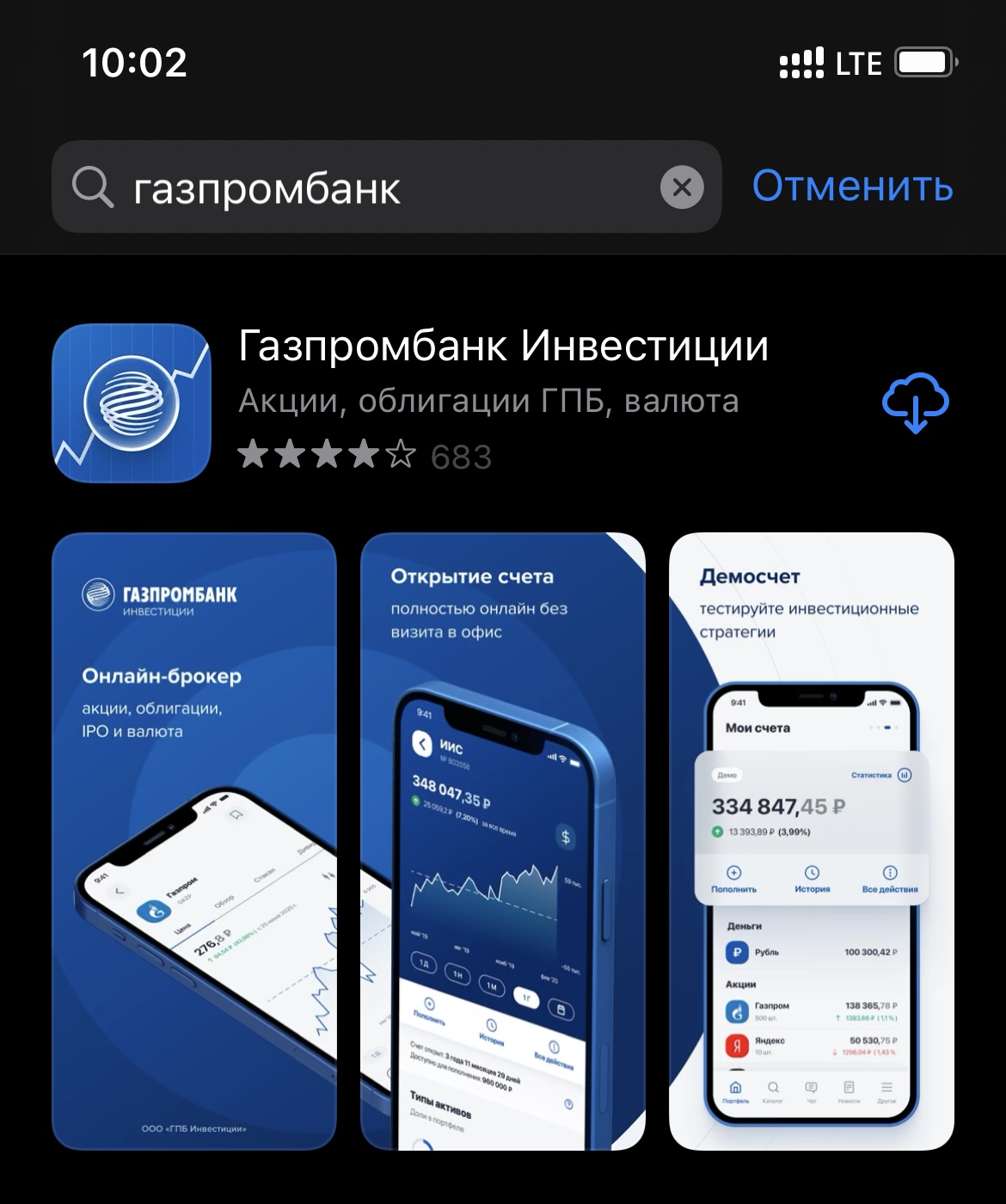1006x1204 pixels.
Task: Open the Газпромбанк Инвестиции app page
Action: click(x=503, y=347)
